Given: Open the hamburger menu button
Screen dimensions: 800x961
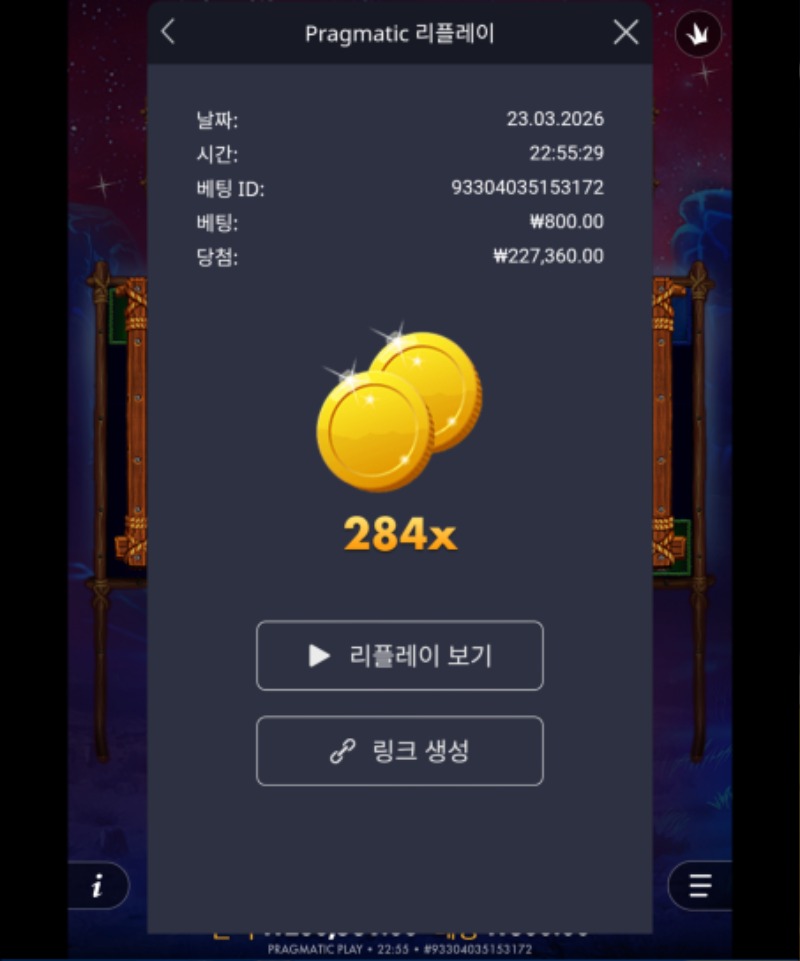Looking at the screenshot, I should point(699,886).
